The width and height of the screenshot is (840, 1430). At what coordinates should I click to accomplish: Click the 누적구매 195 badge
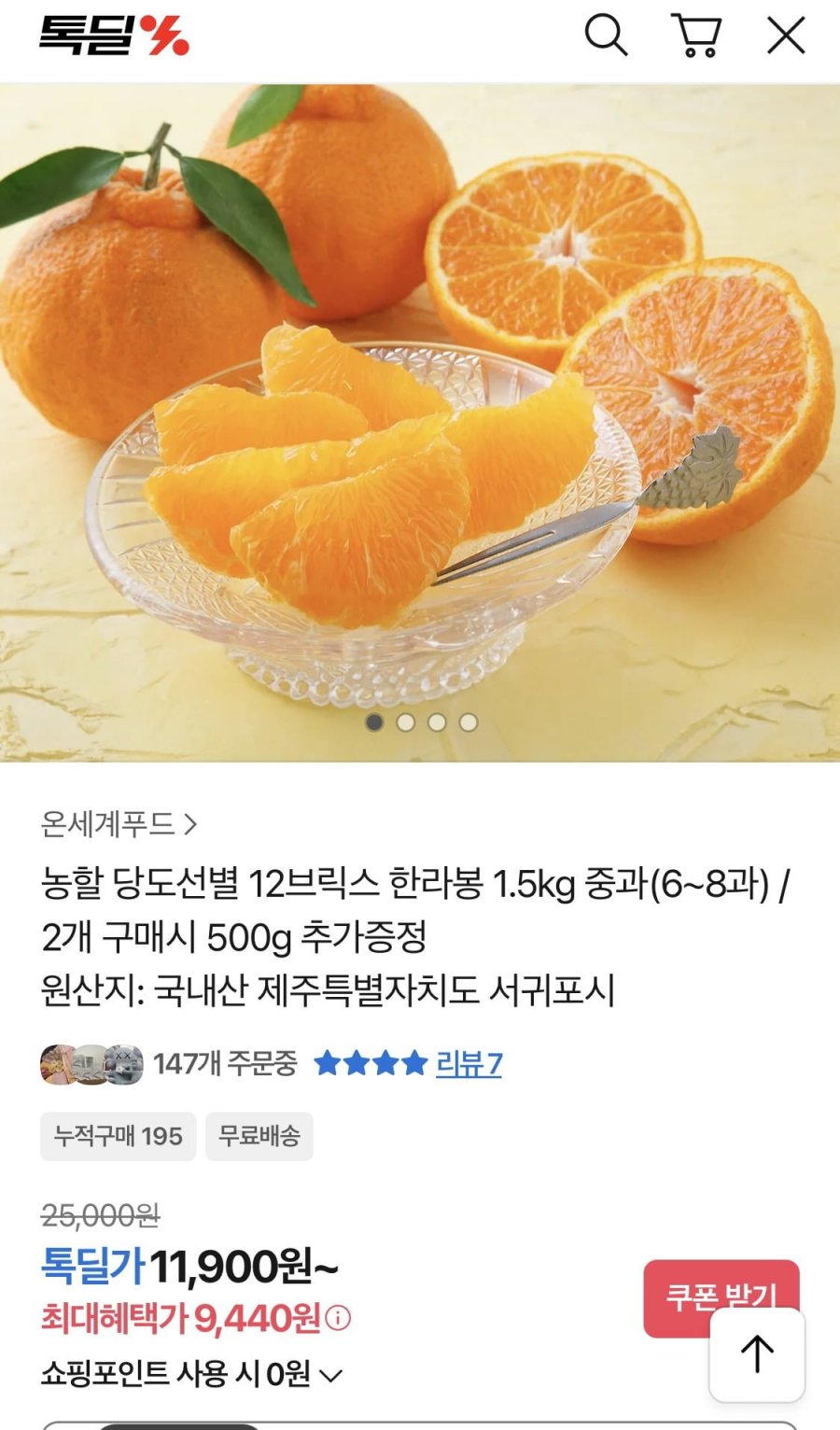(118, 1136)
